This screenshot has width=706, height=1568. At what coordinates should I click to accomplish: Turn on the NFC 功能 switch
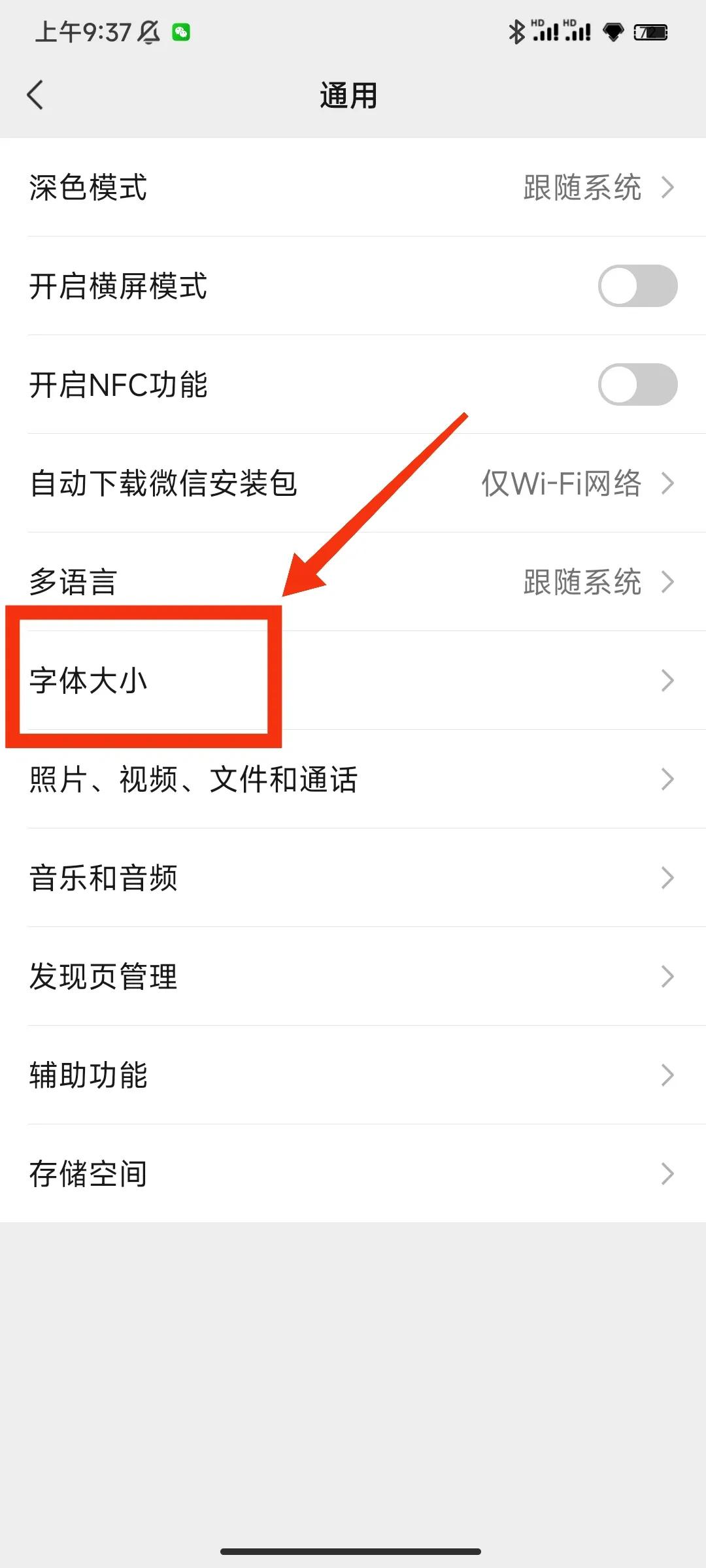[637, 385]
